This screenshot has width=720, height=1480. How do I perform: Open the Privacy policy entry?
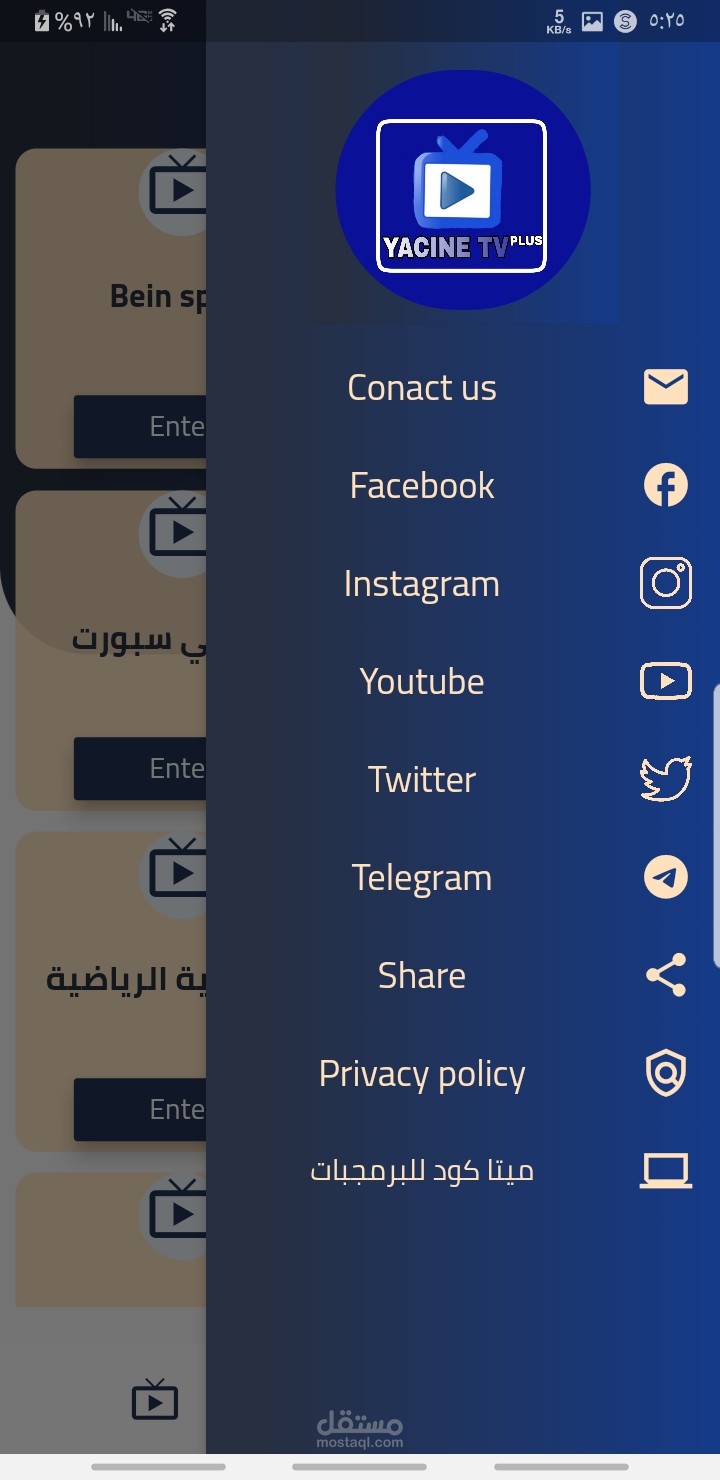pyautogui.click(x=422, y=1072)
